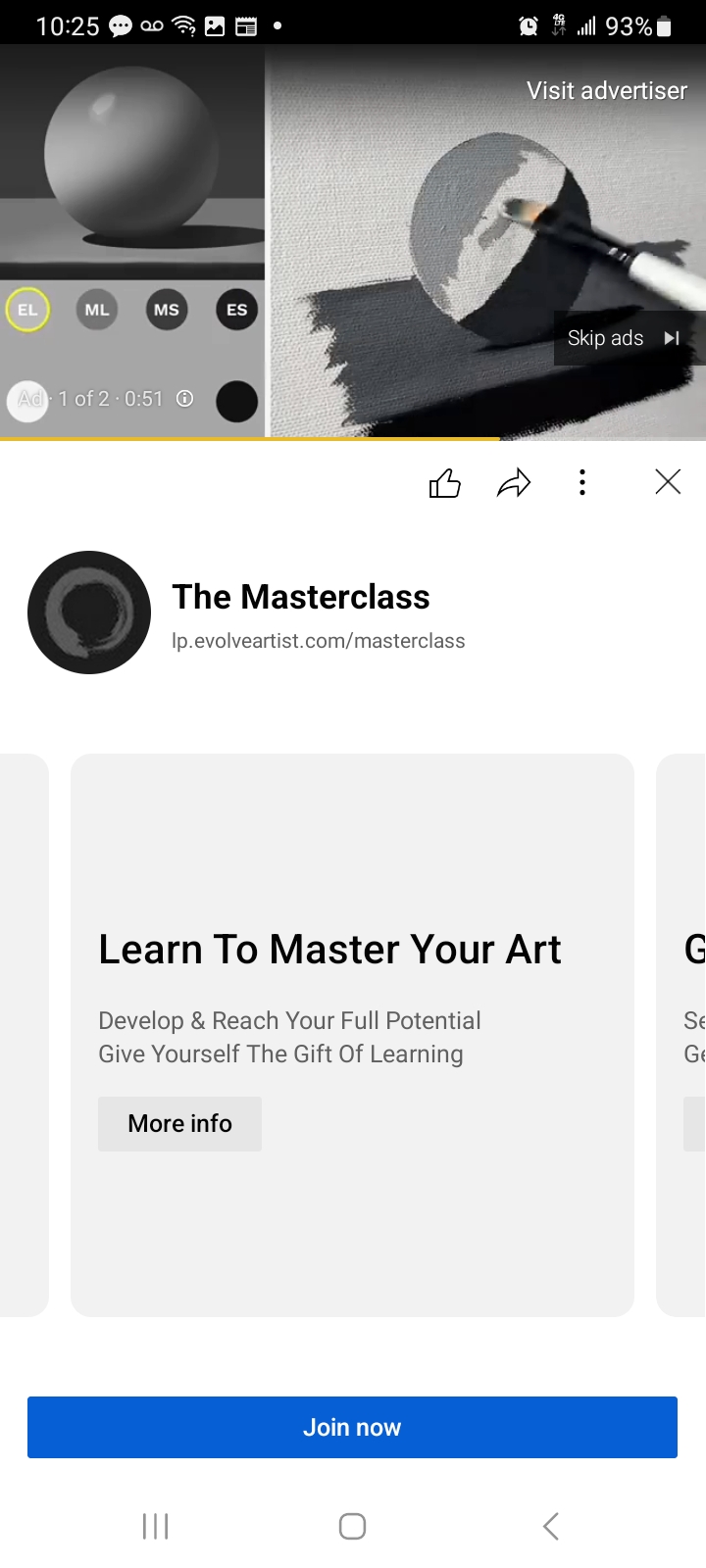Select the Join now button
Screen dimensions: 706x1568
coord(352,1427)
